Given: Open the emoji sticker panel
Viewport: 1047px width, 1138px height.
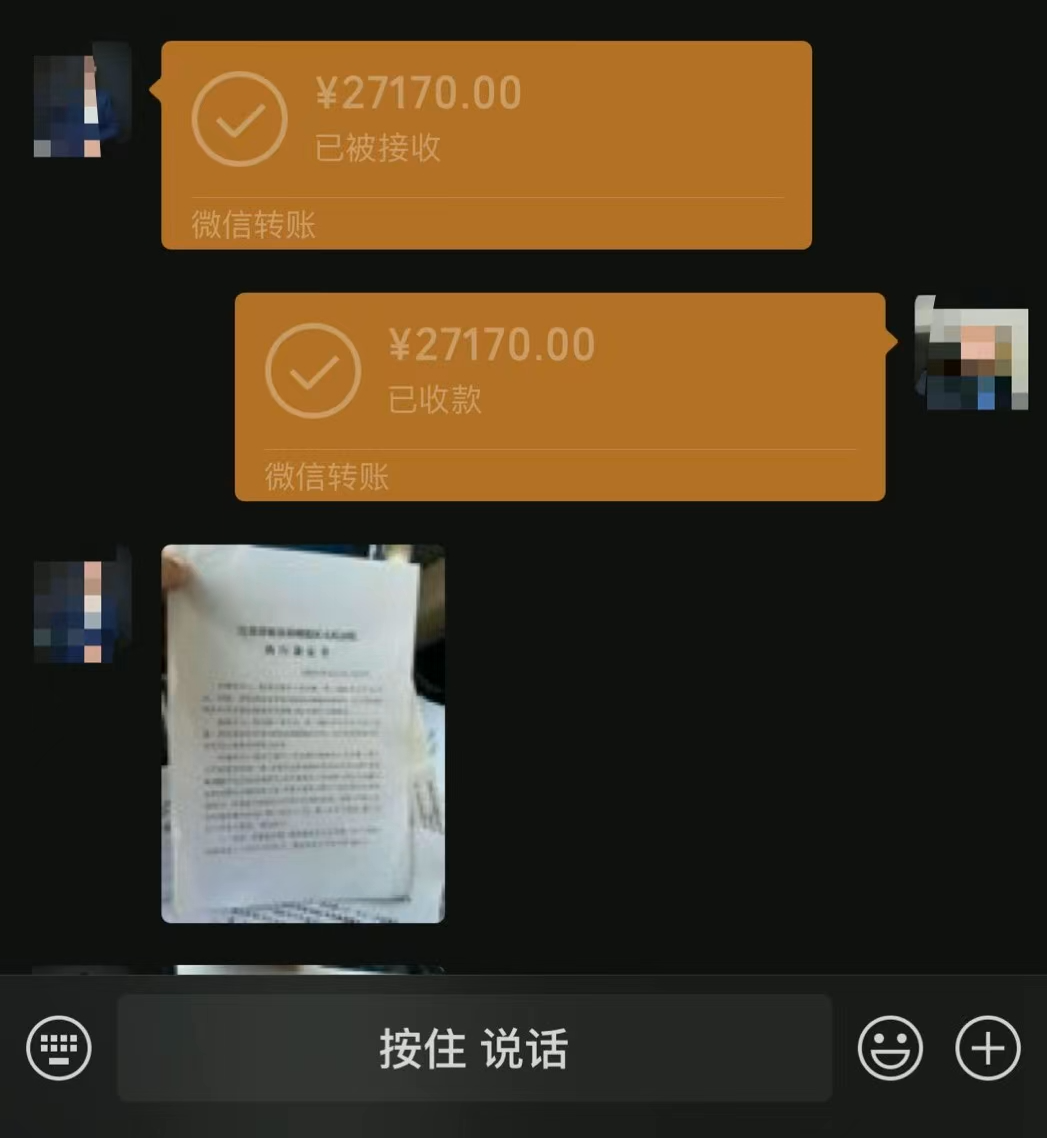Looking at the screenshot, I should click(x=889, y=1048).
